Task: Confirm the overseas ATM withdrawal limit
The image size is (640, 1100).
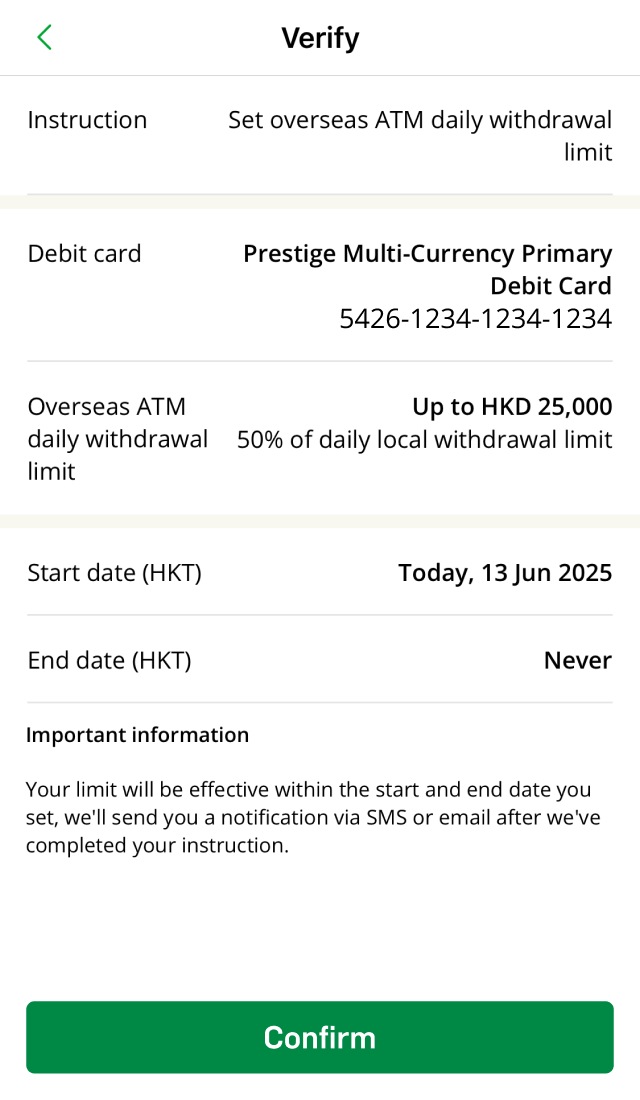Action: pos(319,1037)
